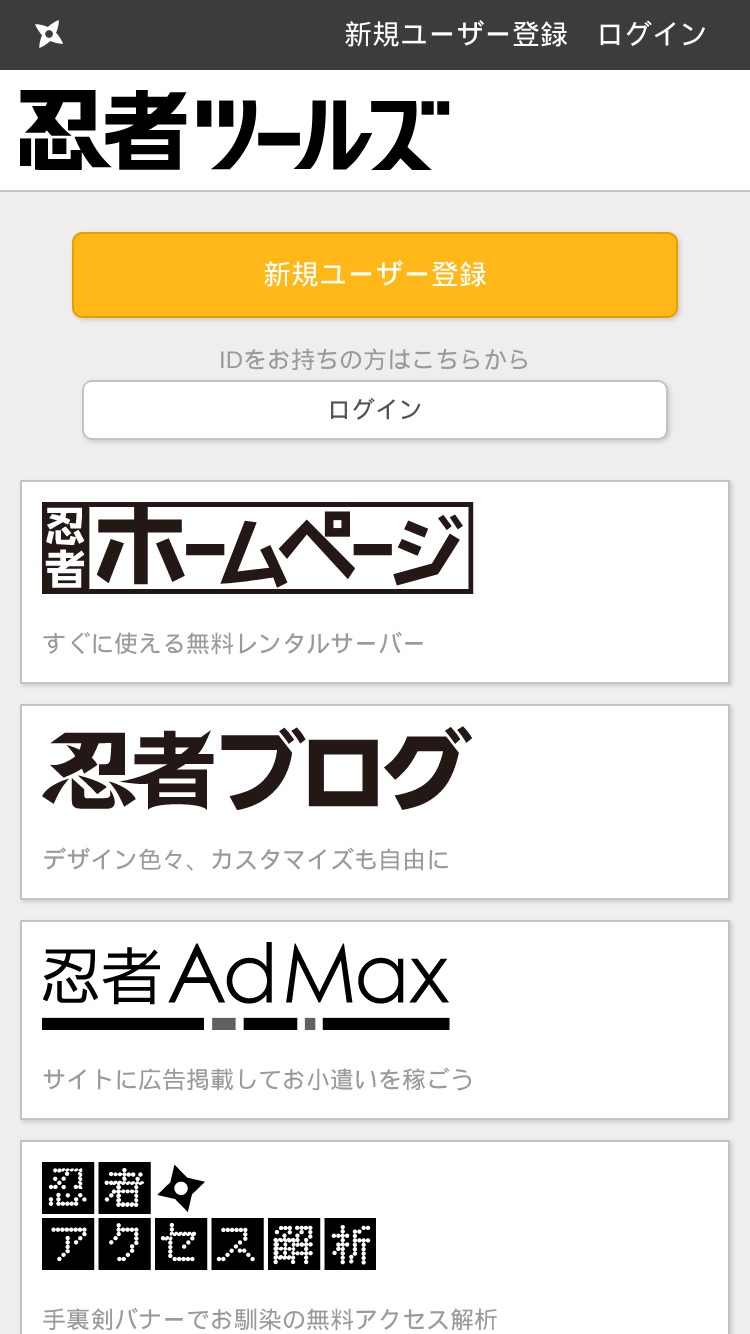
Task: Open the 忍者AdMax card
Action: pos(375,1020)
